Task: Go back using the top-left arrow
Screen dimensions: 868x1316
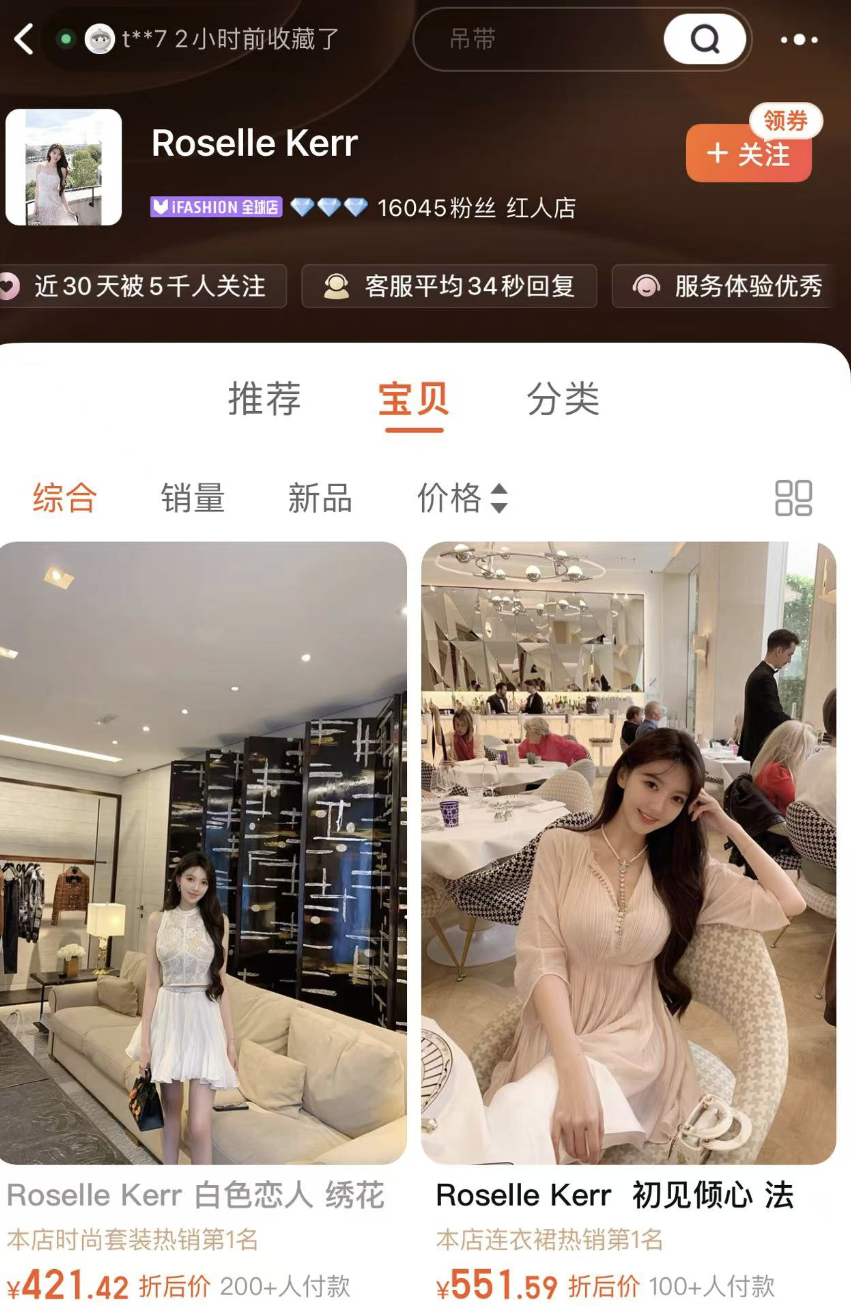Action: [24, 40]
